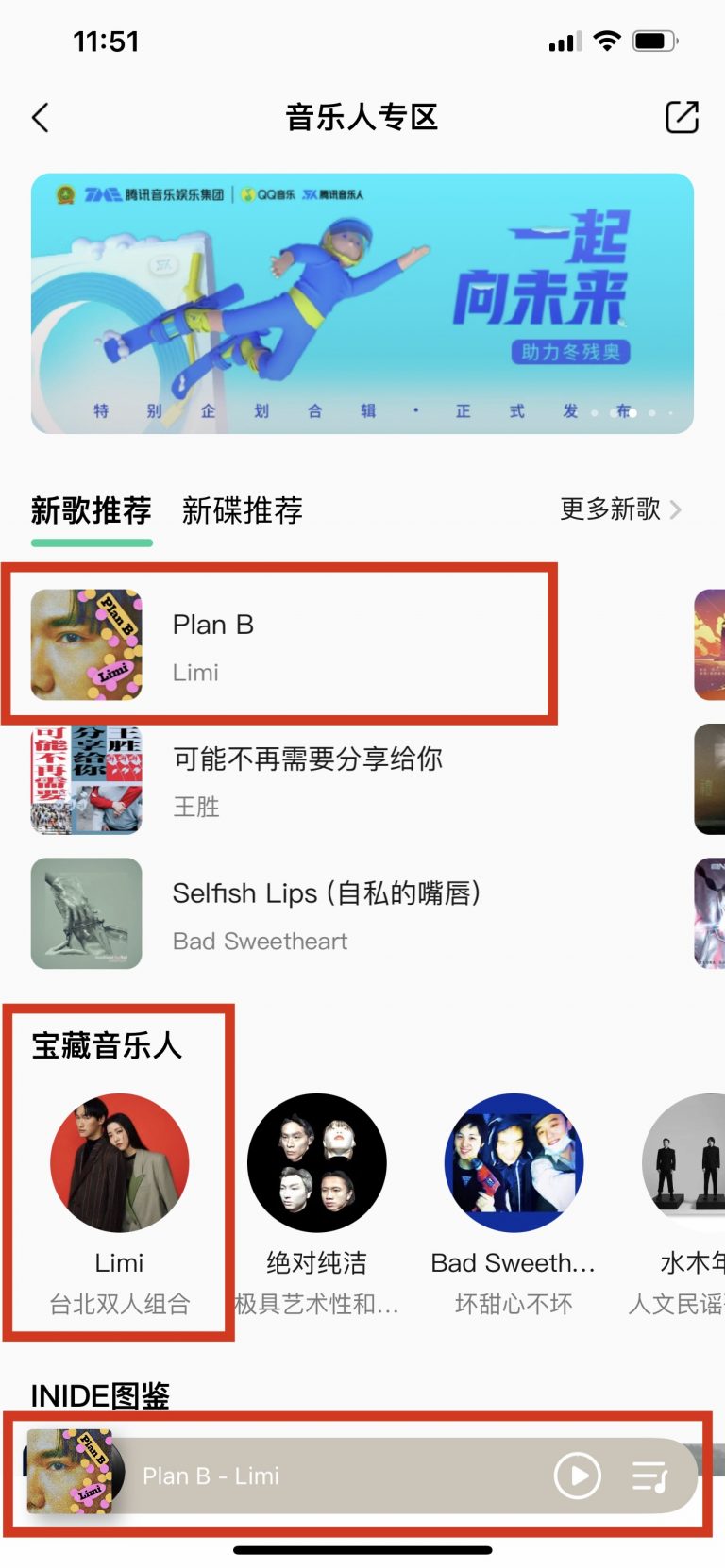
Task: View the Bad Sweetheart artist page
Action: 514,1163
